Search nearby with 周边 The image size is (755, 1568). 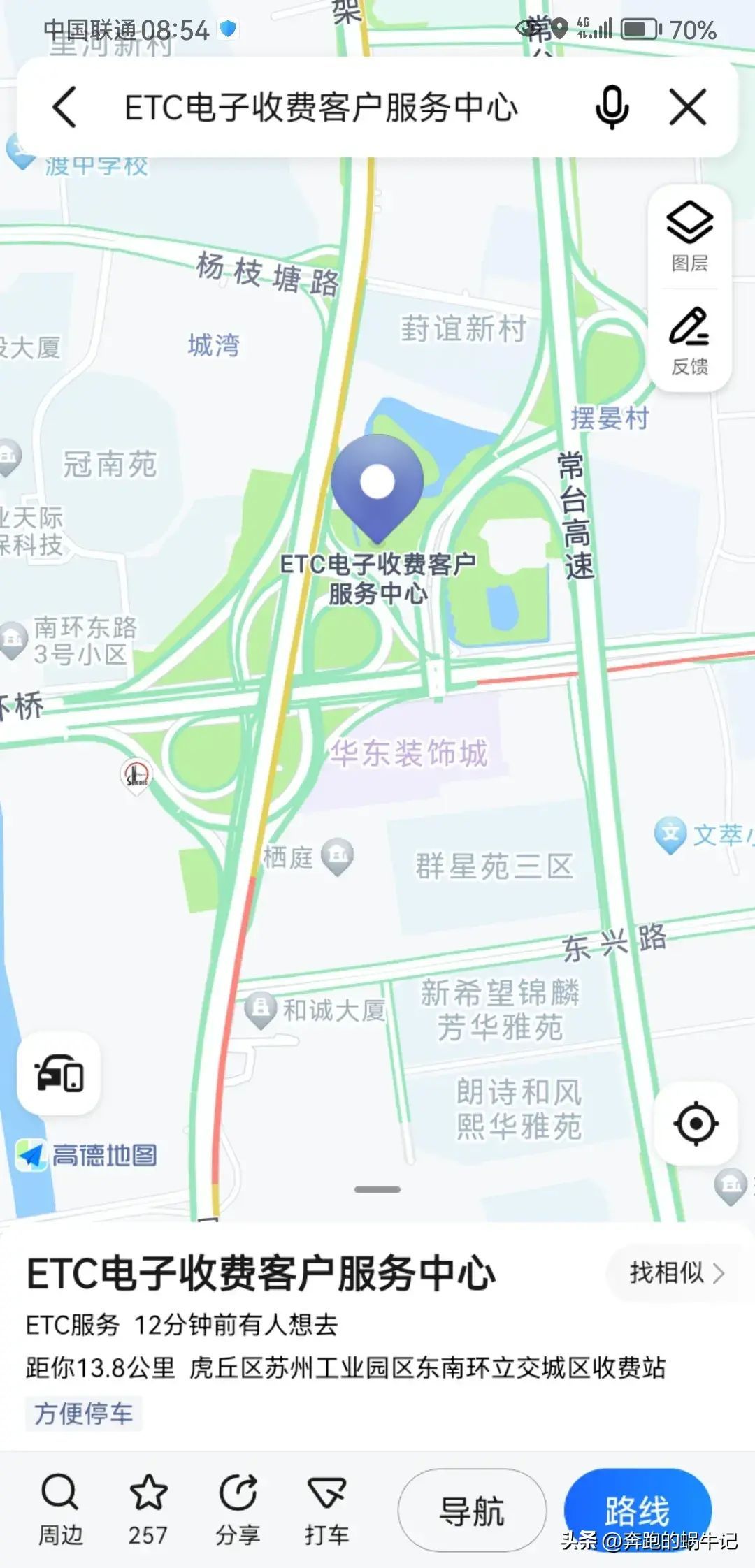point(60,1509)
